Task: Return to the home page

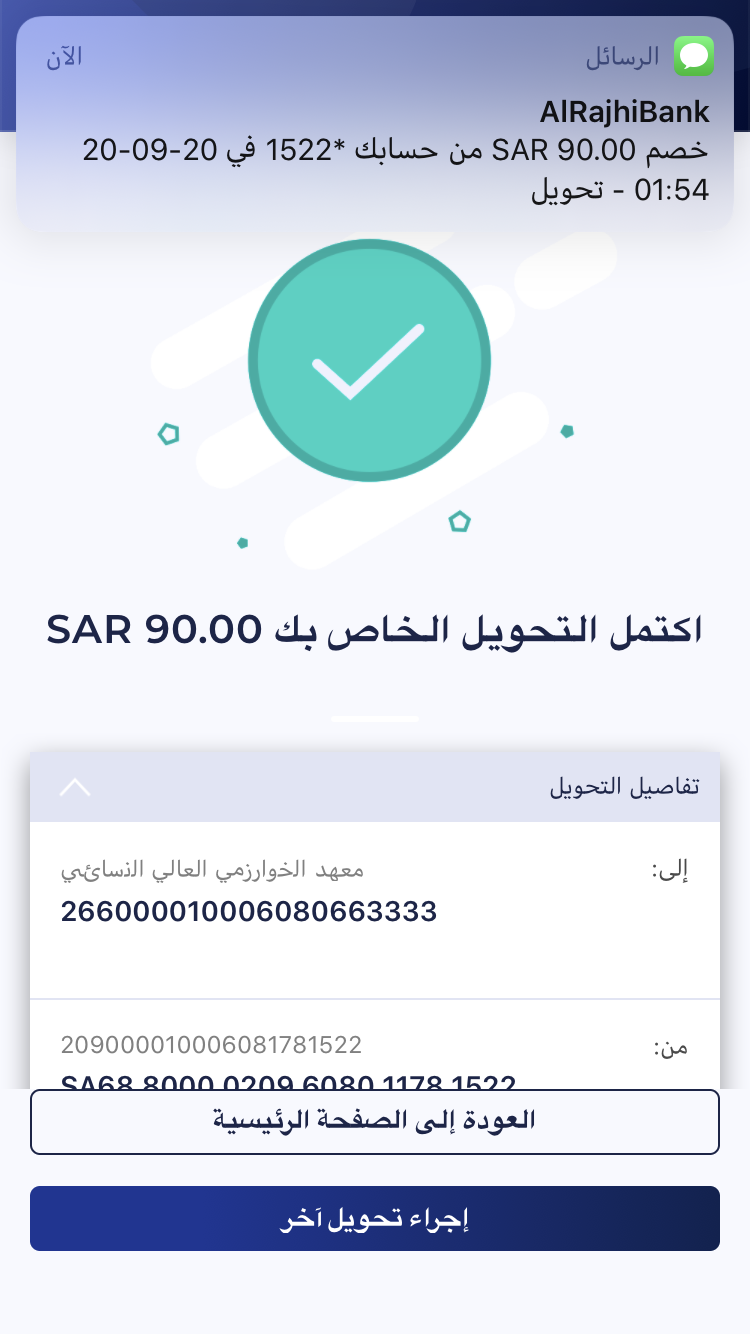Action: (375, 1121)
